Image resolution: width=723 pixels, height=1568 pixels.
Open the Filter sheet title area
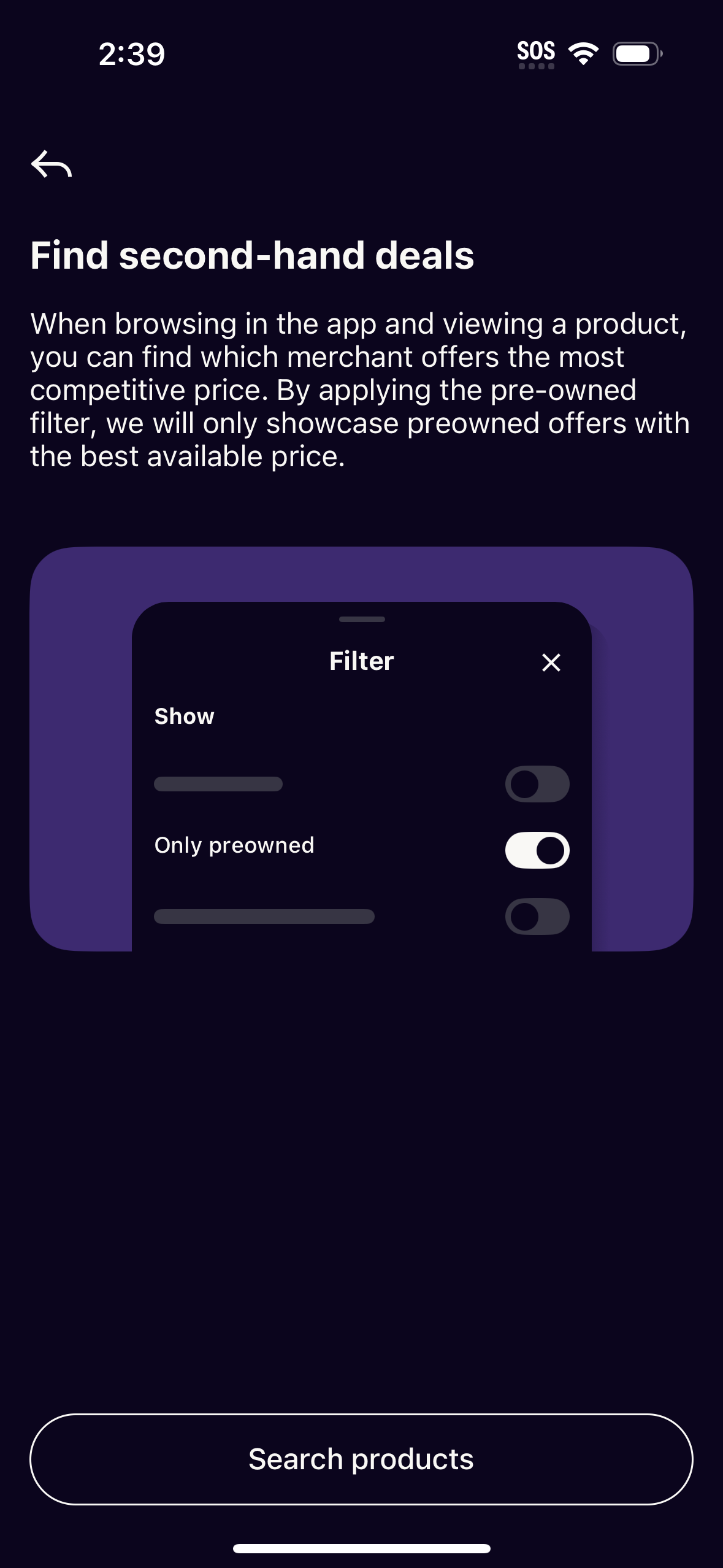point(361,661)
